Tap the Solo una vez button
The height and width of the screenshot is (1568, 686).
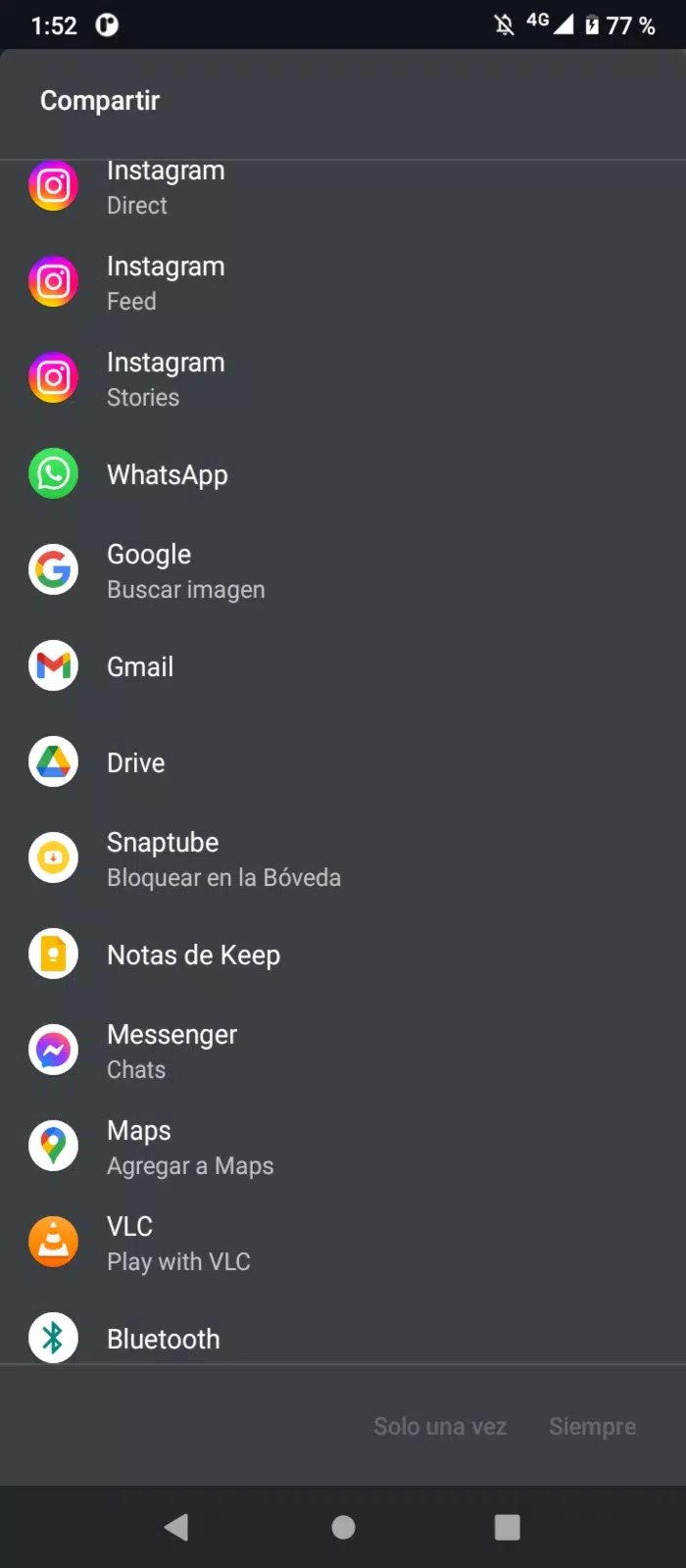point(440,1426)
